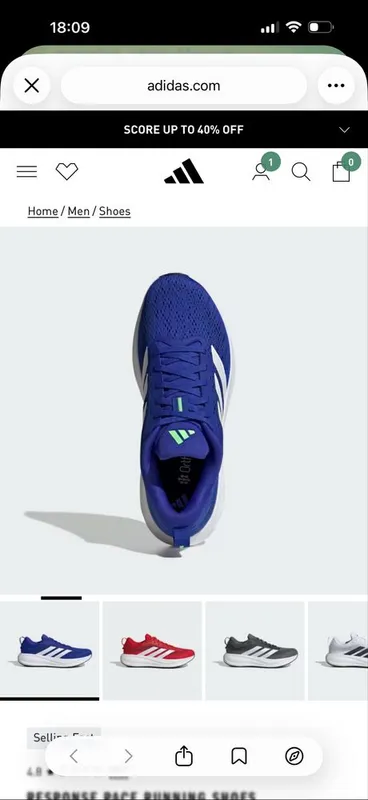Open the Shoes breadcrumb link

[x=115, y=211]
